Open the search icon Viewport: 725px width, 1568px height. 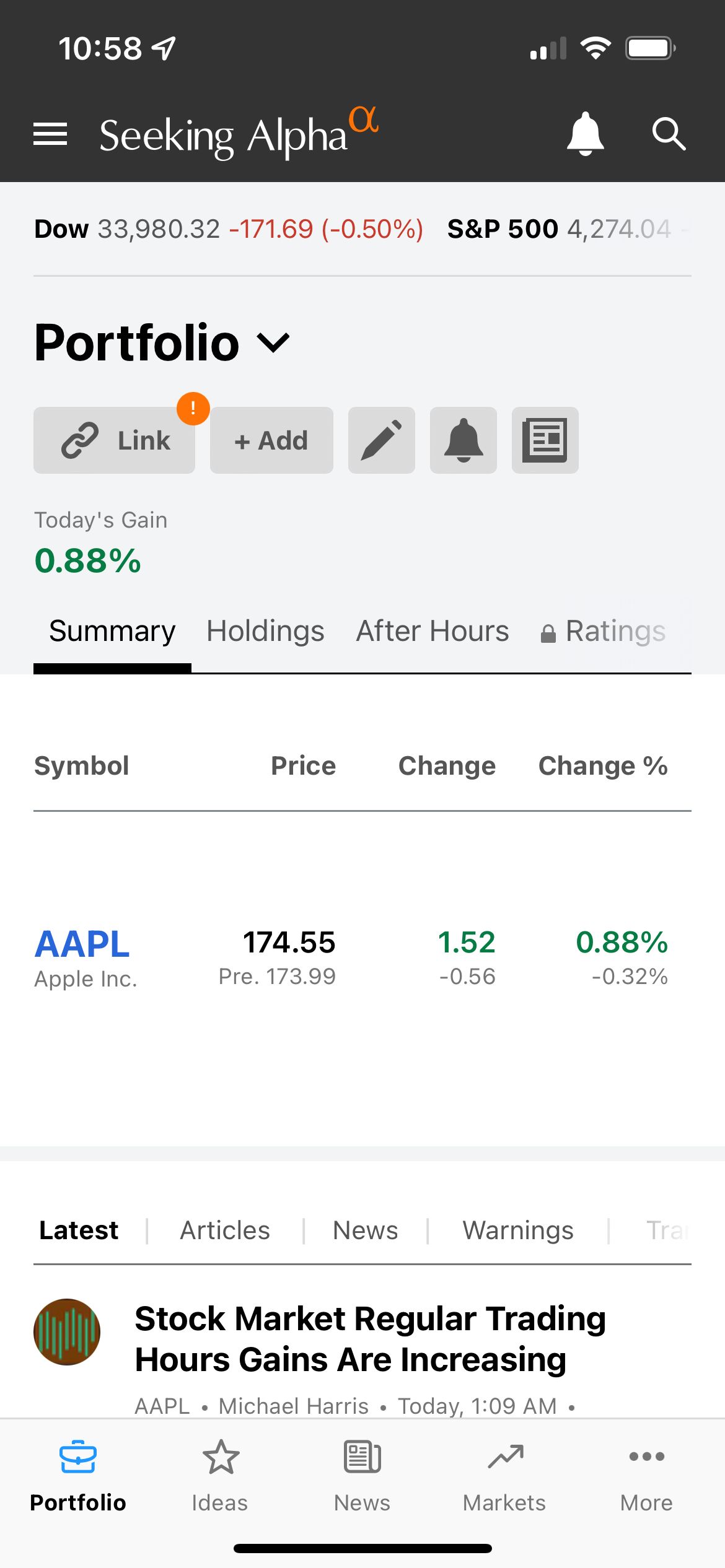point(669,134)
